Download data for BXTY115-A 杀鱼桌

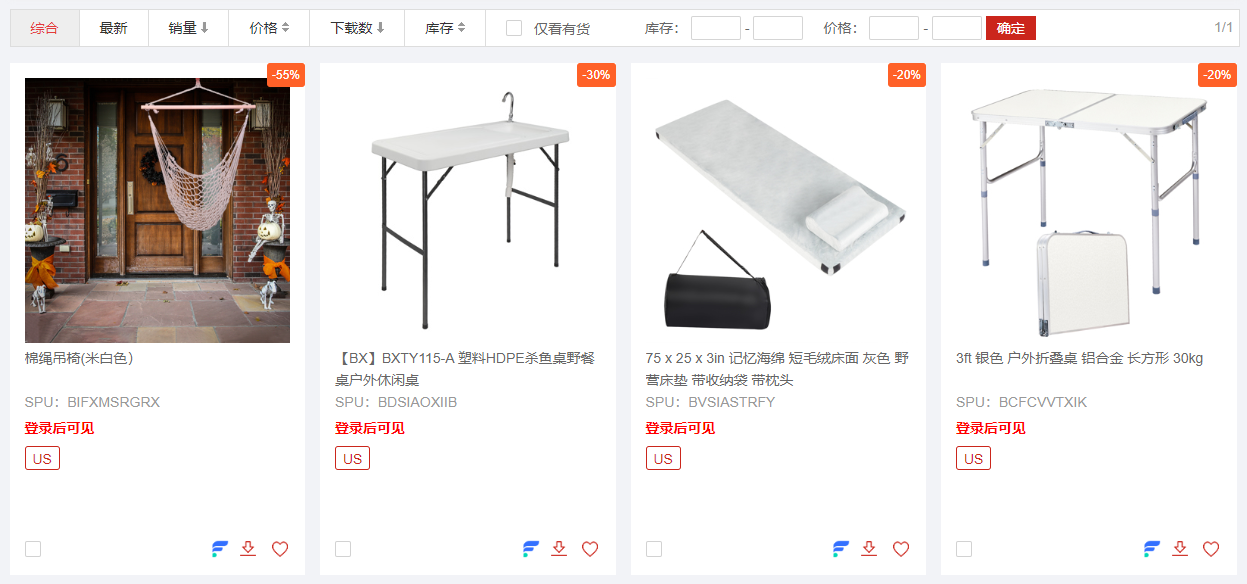tap(559, 549)
